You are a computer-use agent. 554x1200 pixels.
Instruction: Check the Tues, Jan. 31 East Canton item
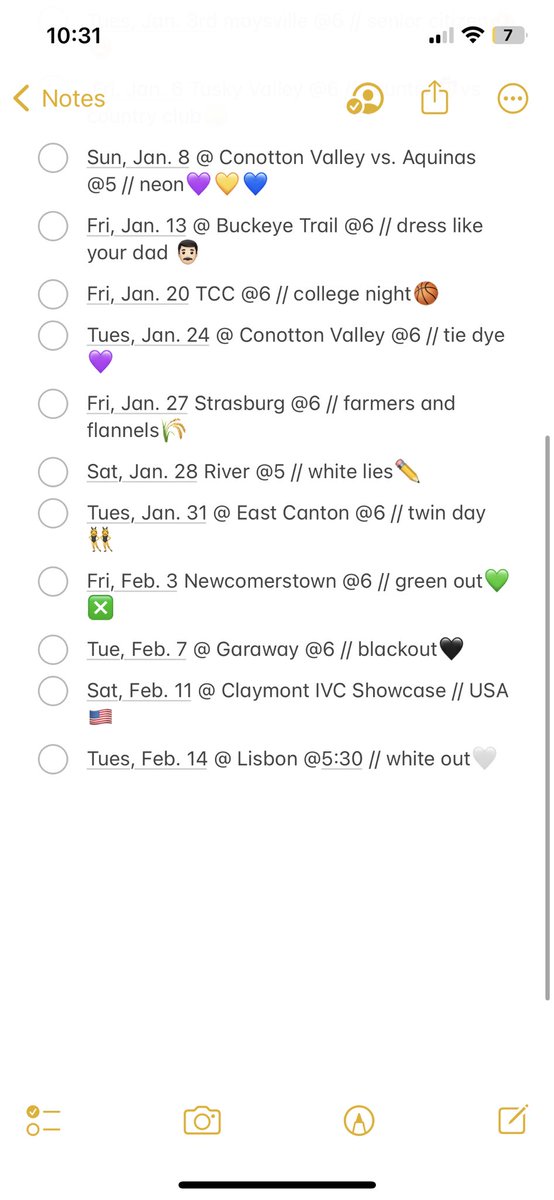pos(52,513)
